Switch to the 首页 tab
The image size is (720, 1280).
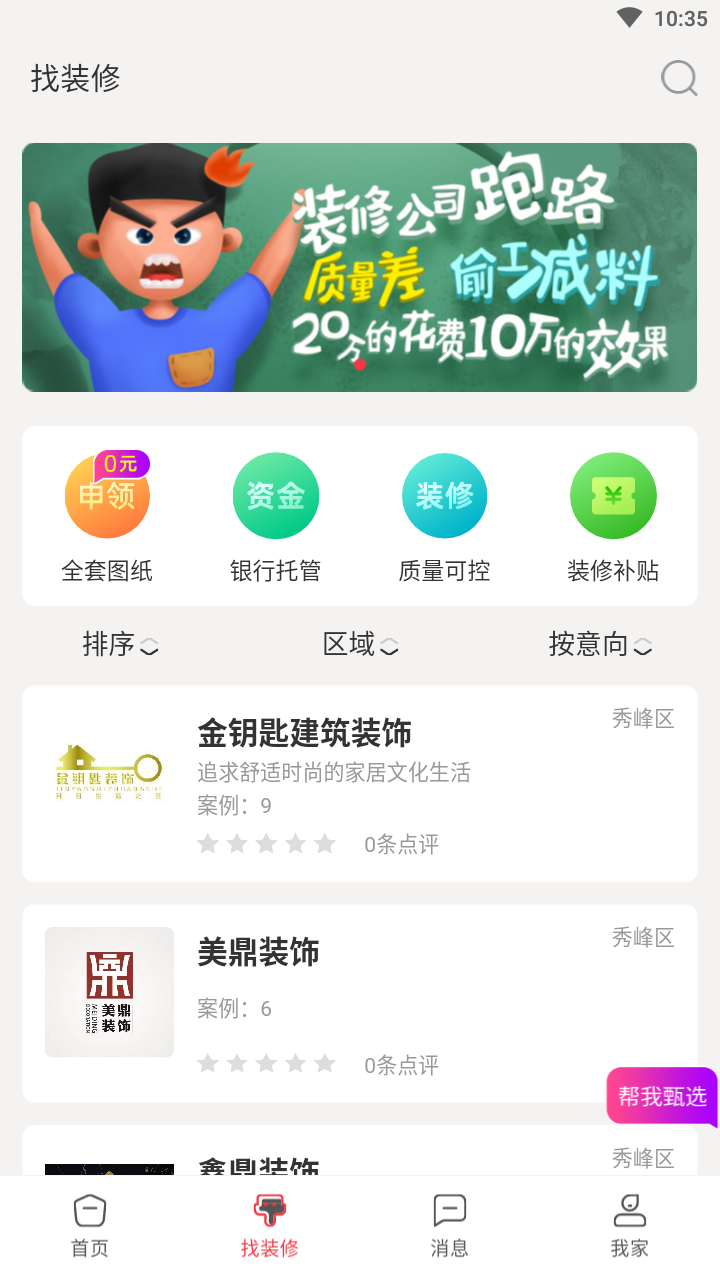(90, 1226)
